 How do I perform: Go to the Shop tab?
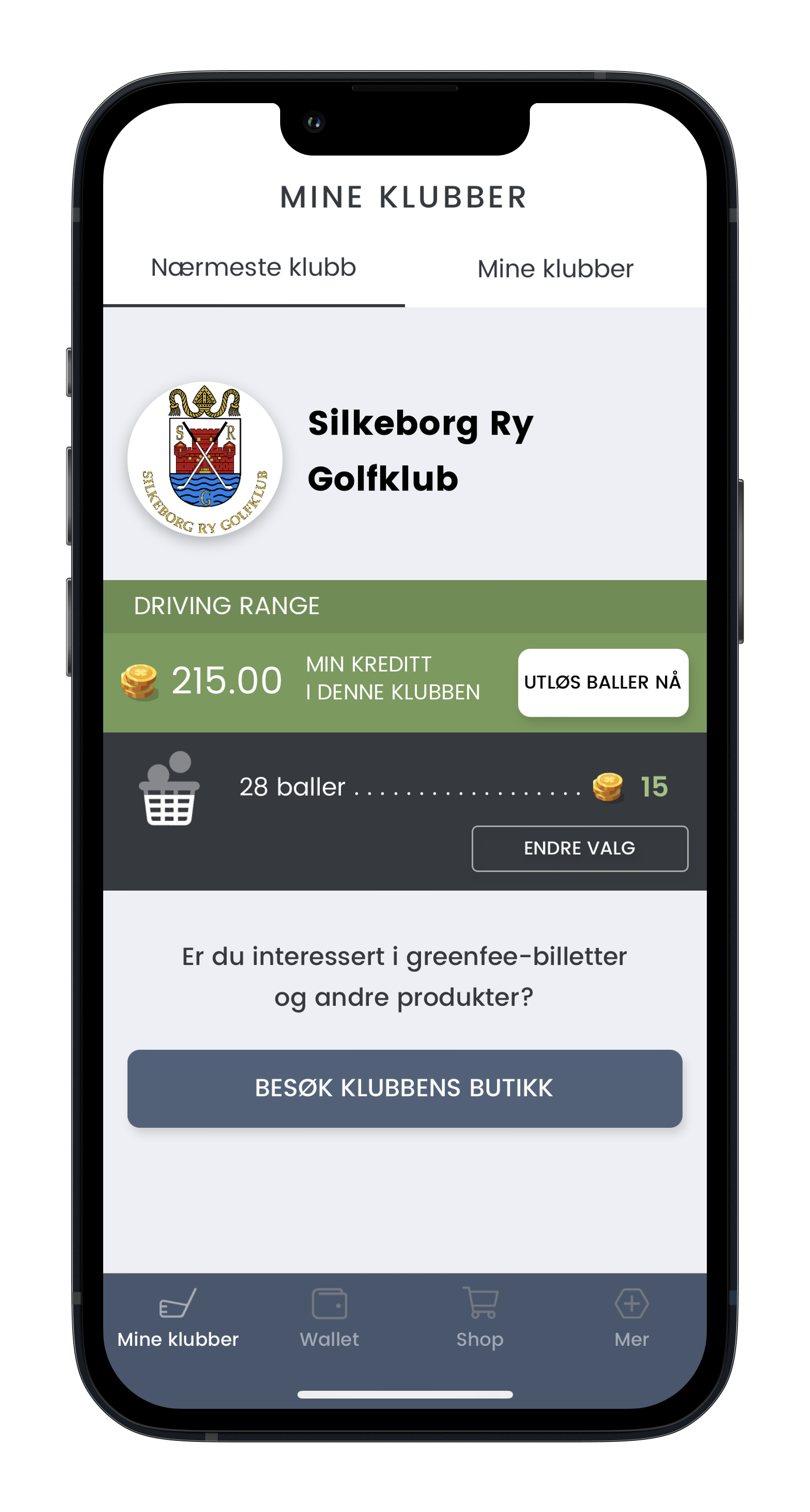480,1318
